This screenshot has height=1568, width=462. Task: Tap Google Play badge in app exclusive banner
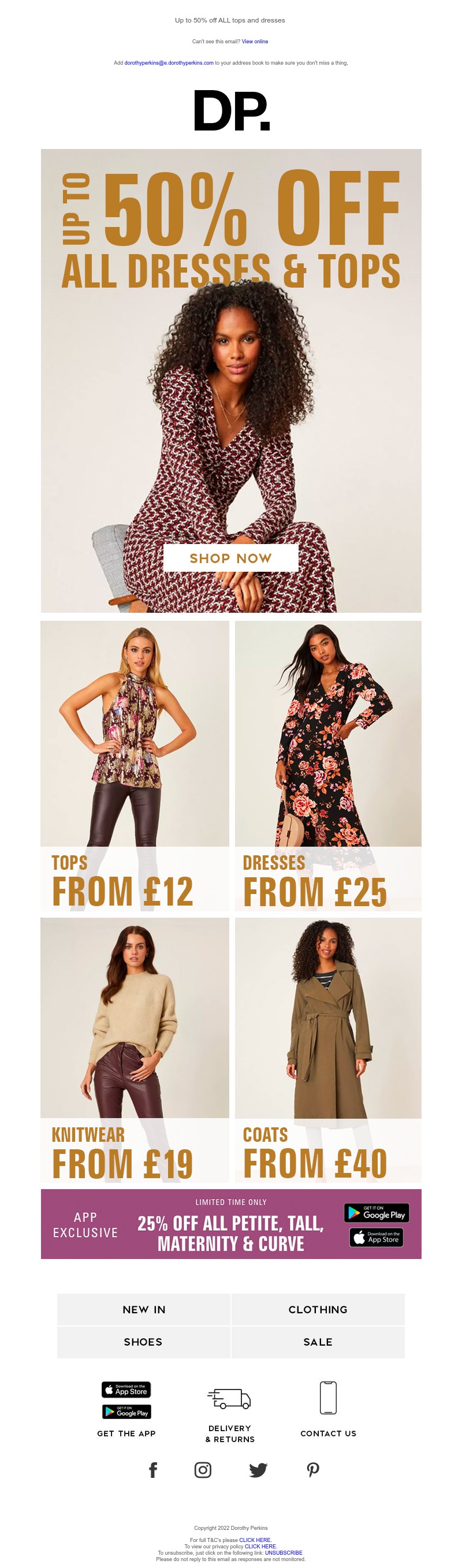pos(376,1212)
